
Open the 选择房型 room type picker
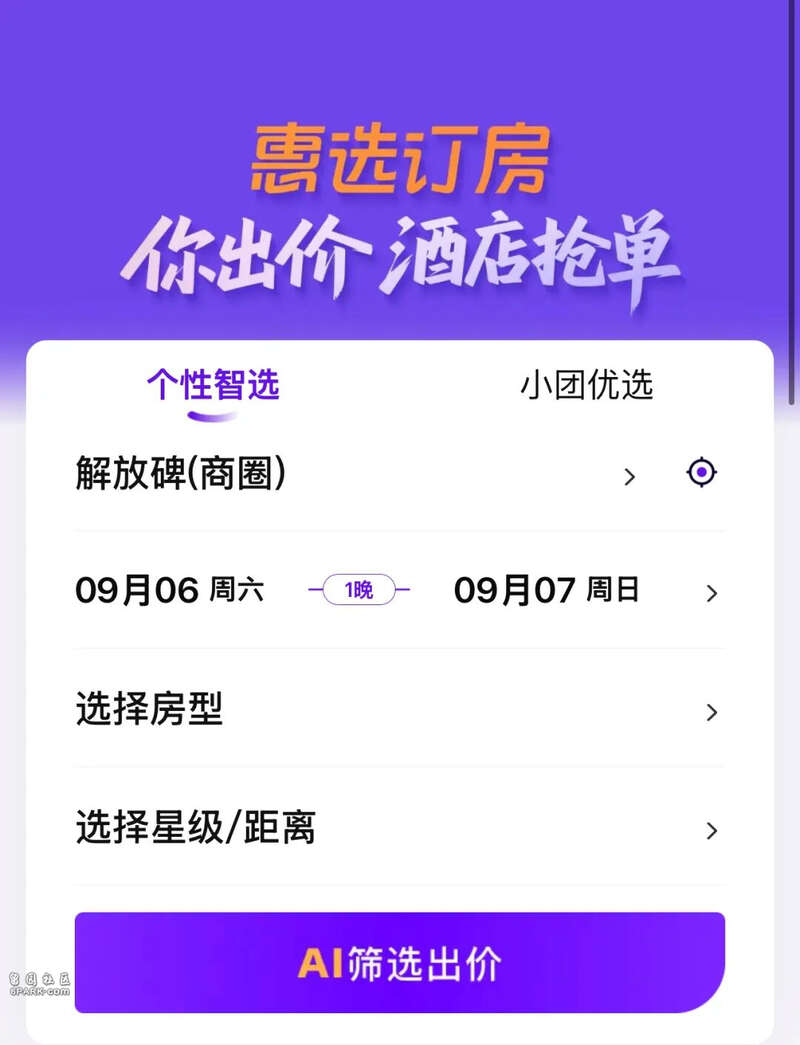pyautogui.click(x=397, y=711)
